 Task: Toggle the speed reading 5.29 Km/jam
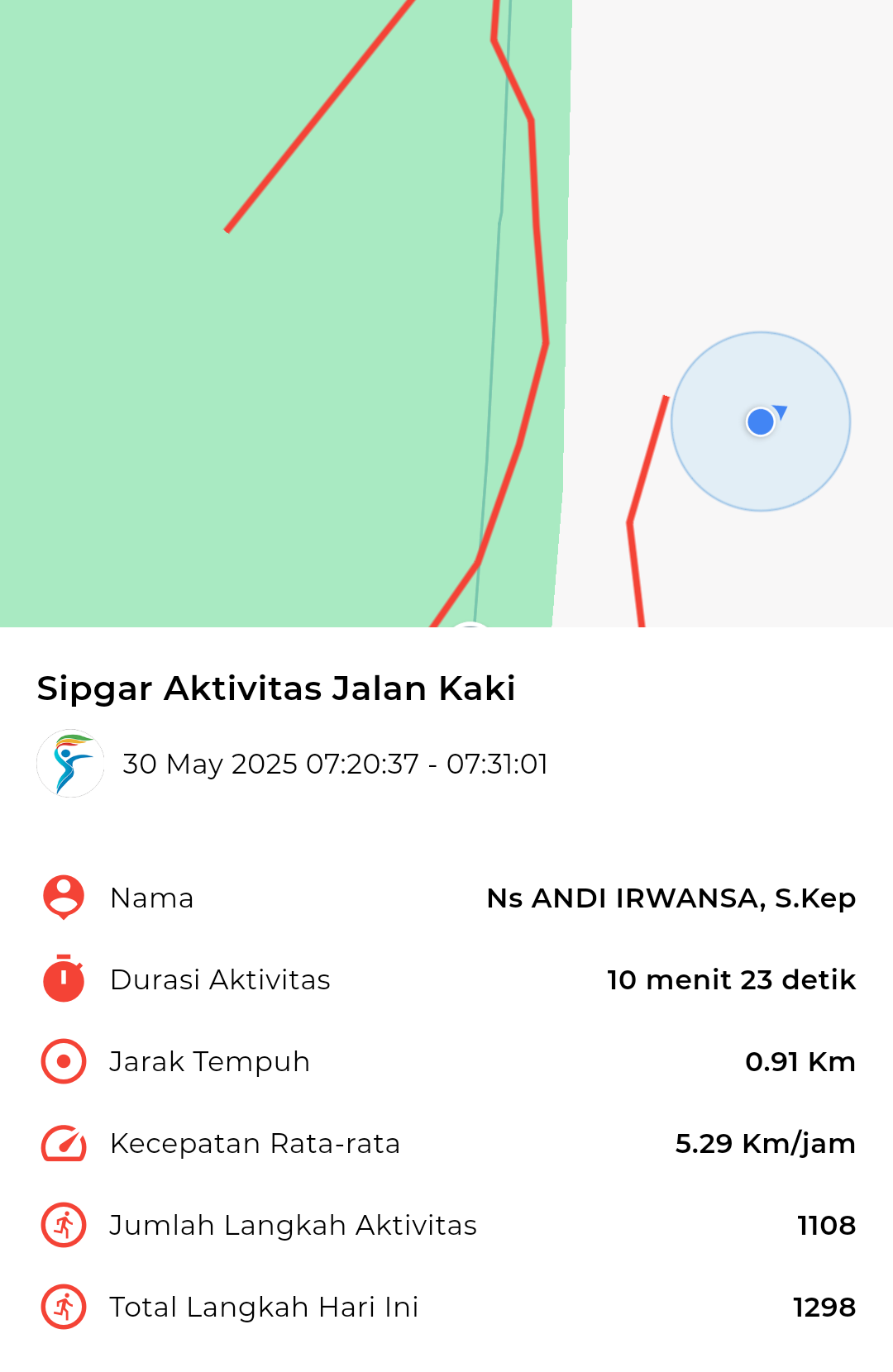(x=765, y=1144)
